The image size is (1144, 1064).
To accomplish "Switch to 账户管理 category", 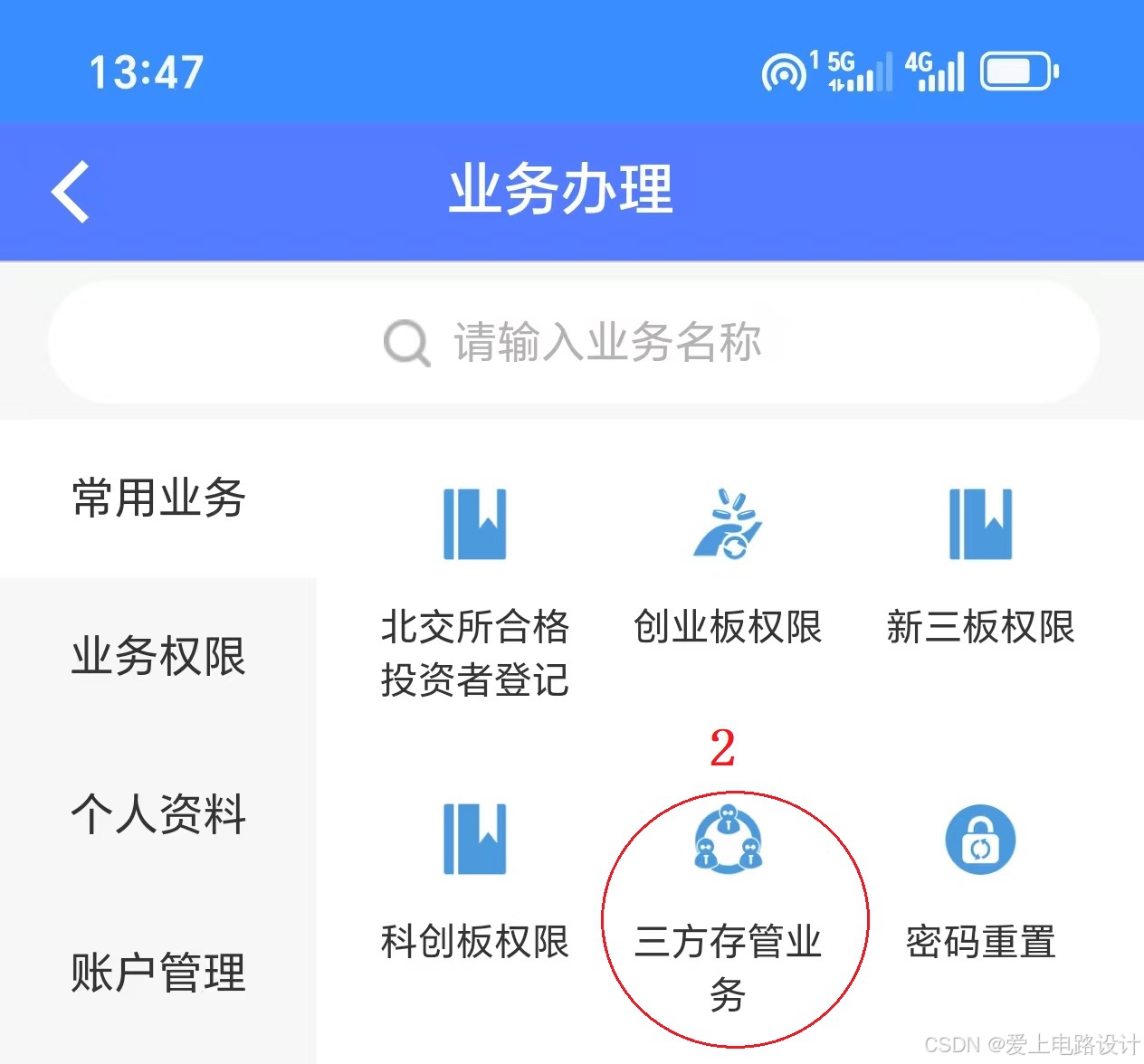I will (x=158, y=973).
